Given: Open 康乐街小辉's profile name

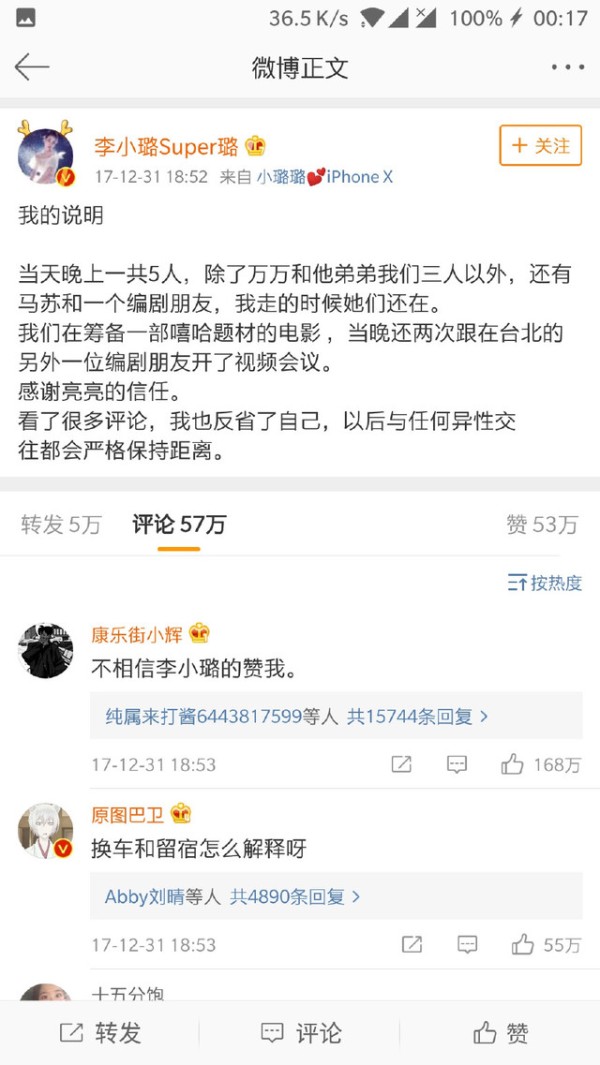Looking at the screenshot, I should point(137,634).
